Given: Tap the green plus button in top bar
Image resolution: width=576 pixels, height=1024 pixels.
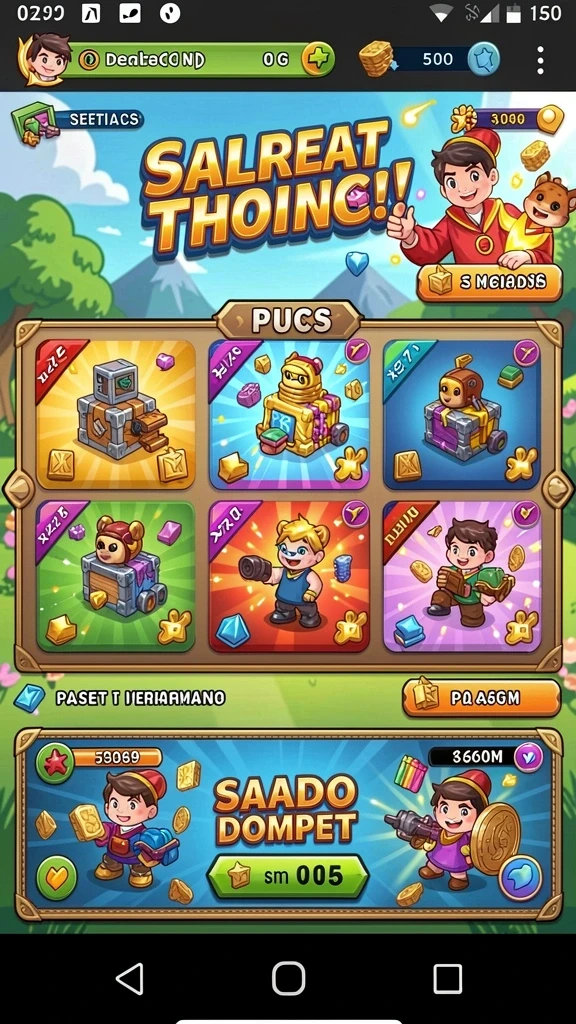Looking at the screenshot, I should pos(318,60).
